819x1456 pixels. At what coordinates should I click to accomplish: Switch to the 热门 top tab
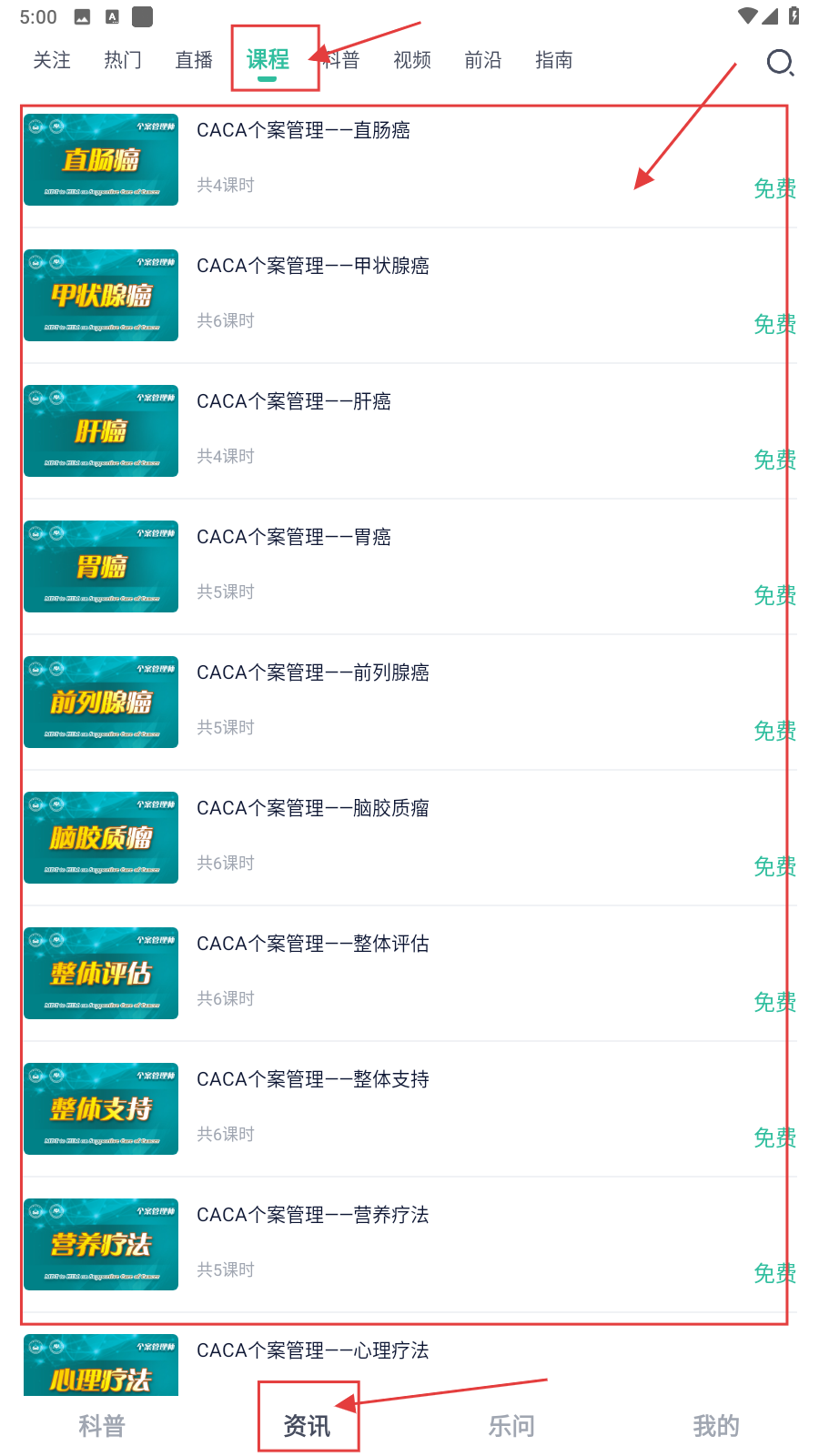[x=123, y=60]
